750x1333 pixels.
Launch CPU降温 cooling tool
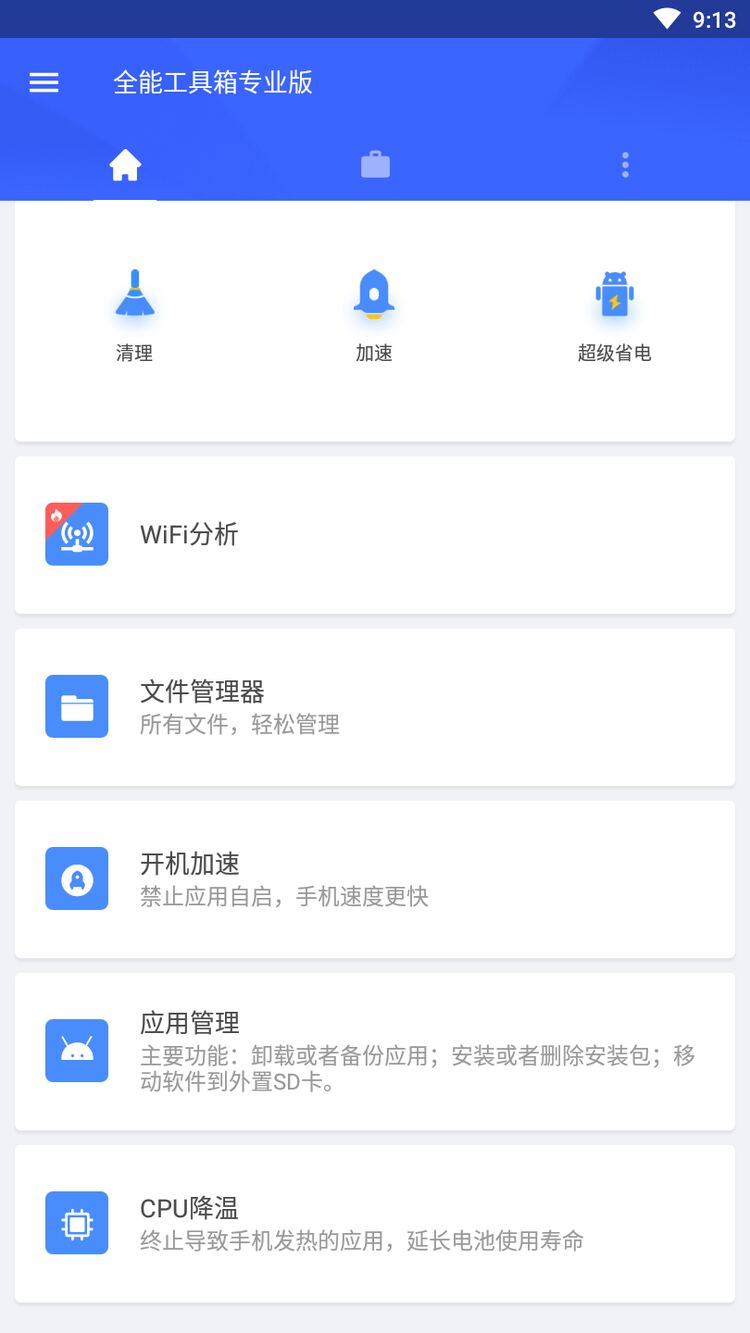375,1223
